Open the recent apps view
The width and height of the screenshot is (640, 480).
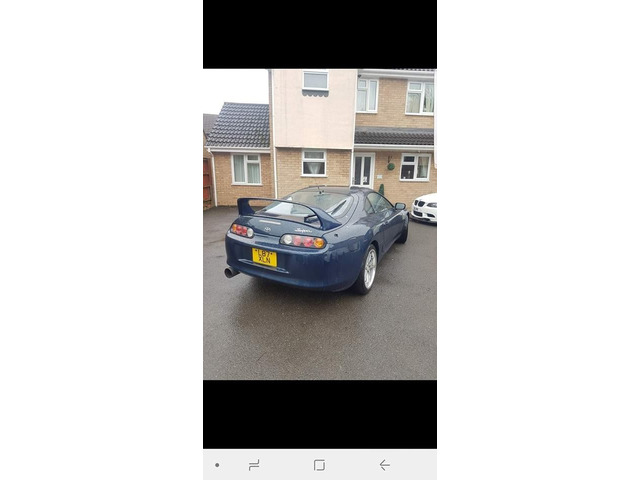pyautogui.click(x=254, y=465)
